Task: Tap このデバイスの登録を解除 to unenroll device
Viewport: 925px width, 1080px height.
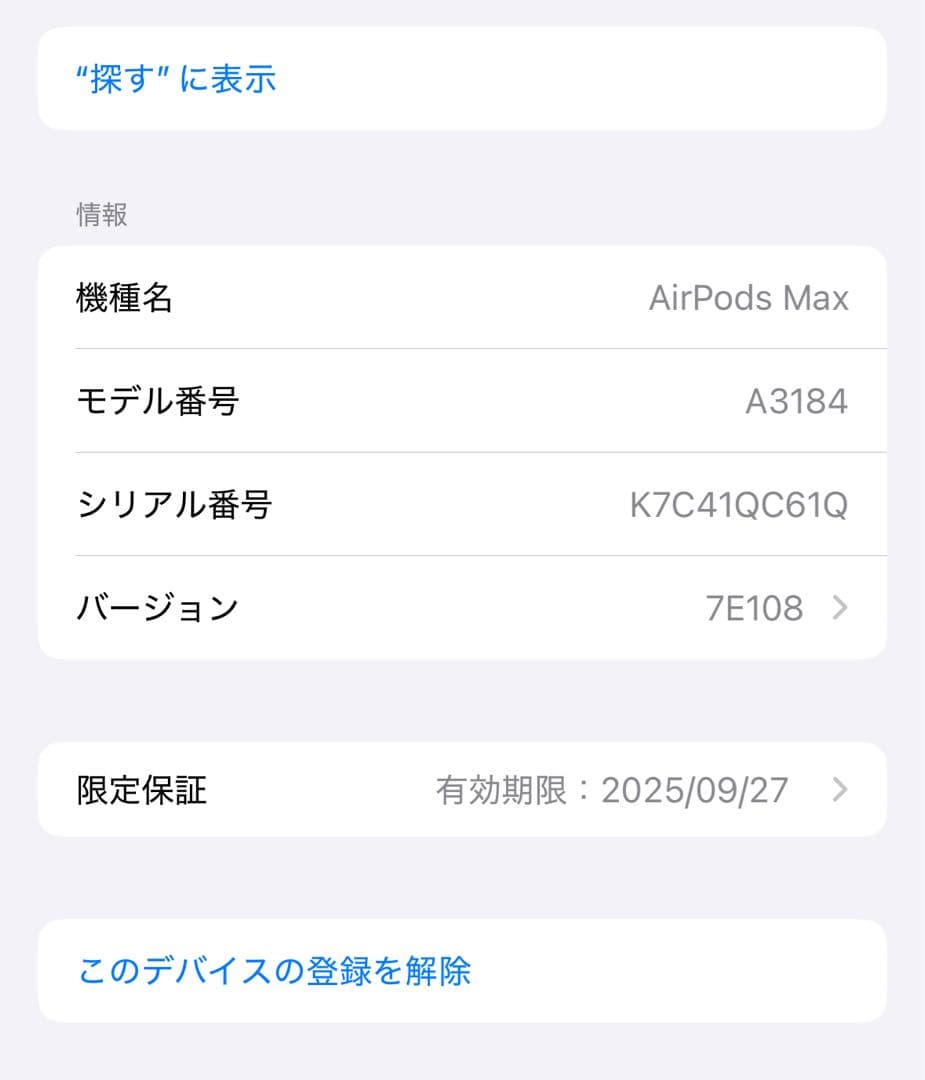Action: pos(274,970)
